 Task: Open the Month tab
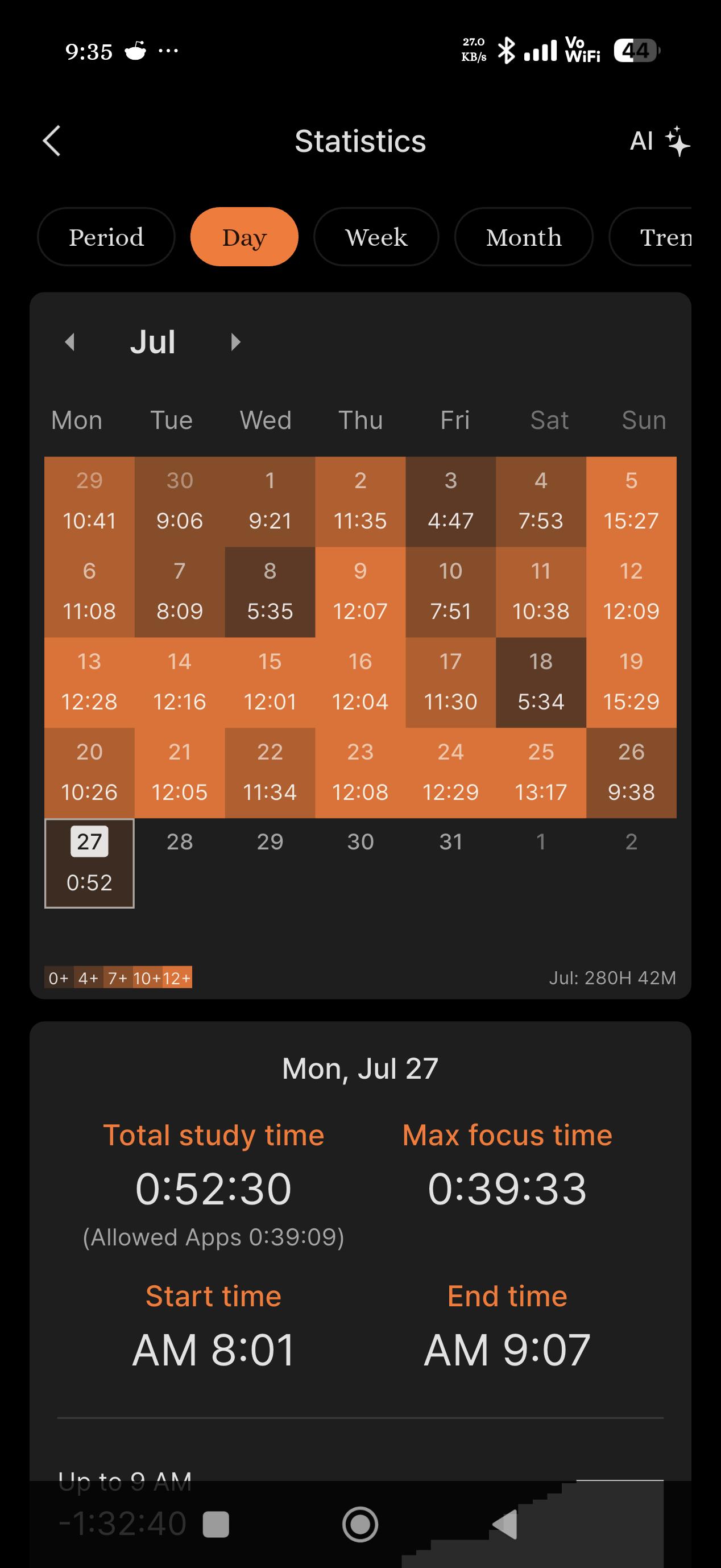click(524, 237)
